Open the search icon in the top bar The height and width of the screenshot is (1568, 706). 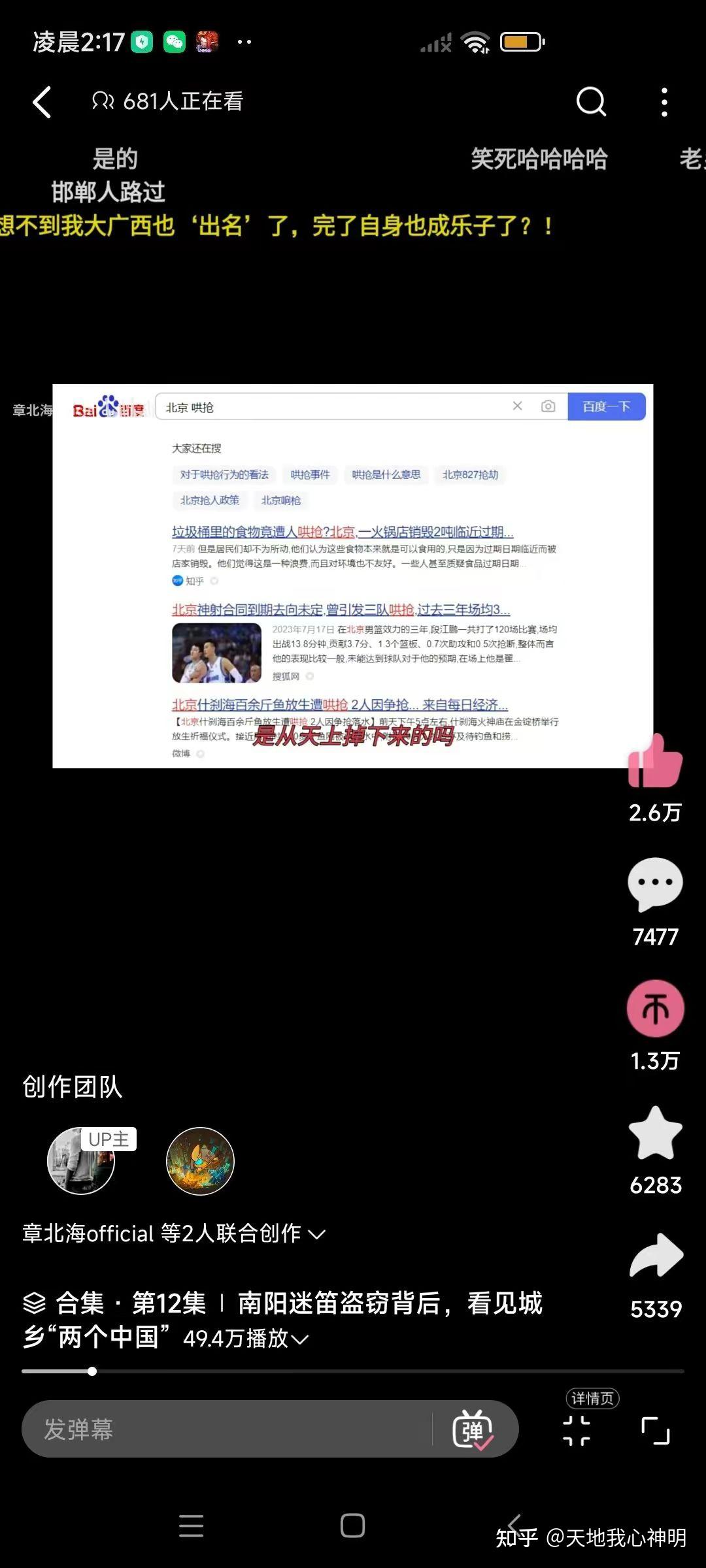591,102
